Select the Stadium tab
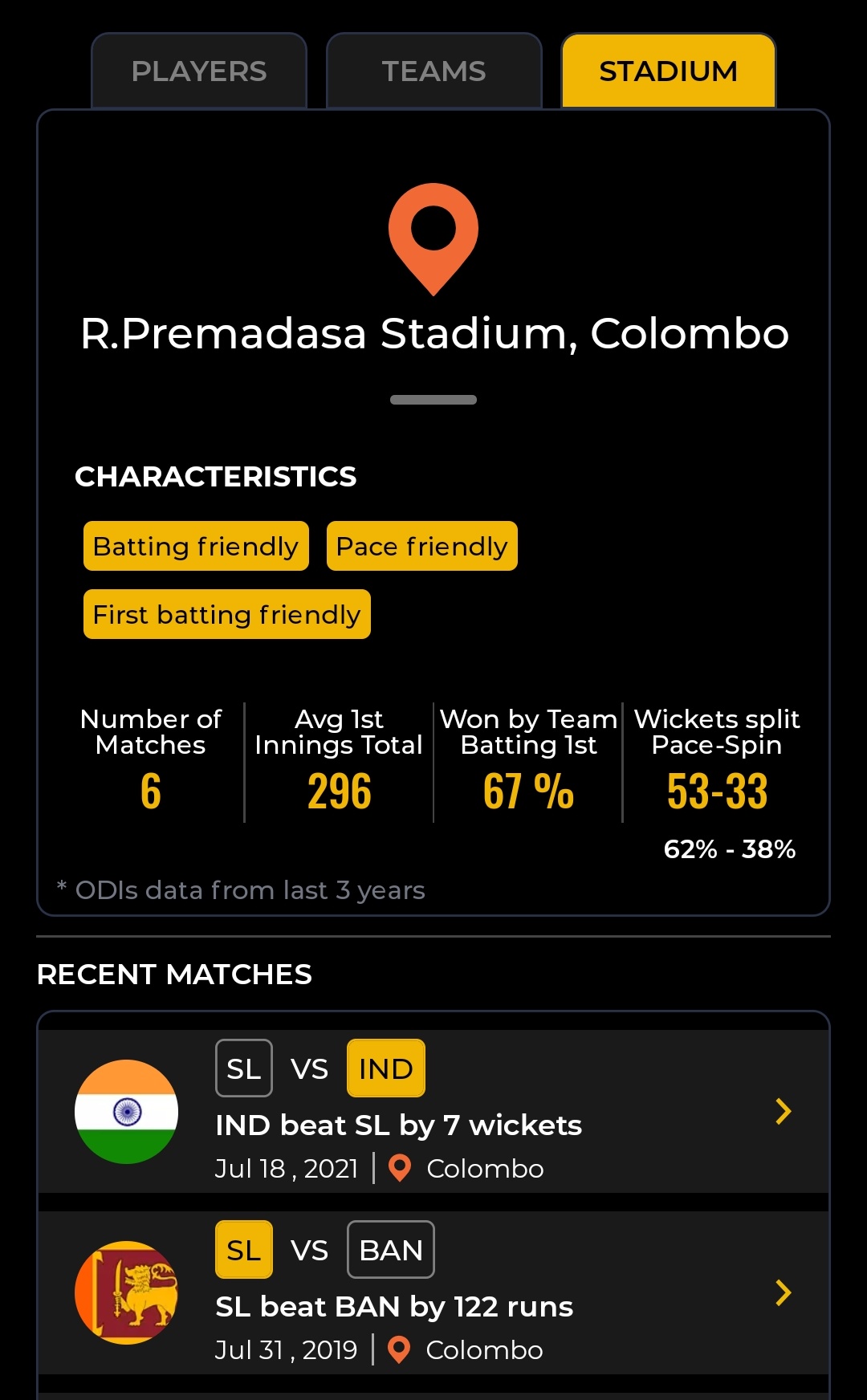The image size is (867, 1400). [668, 71]
